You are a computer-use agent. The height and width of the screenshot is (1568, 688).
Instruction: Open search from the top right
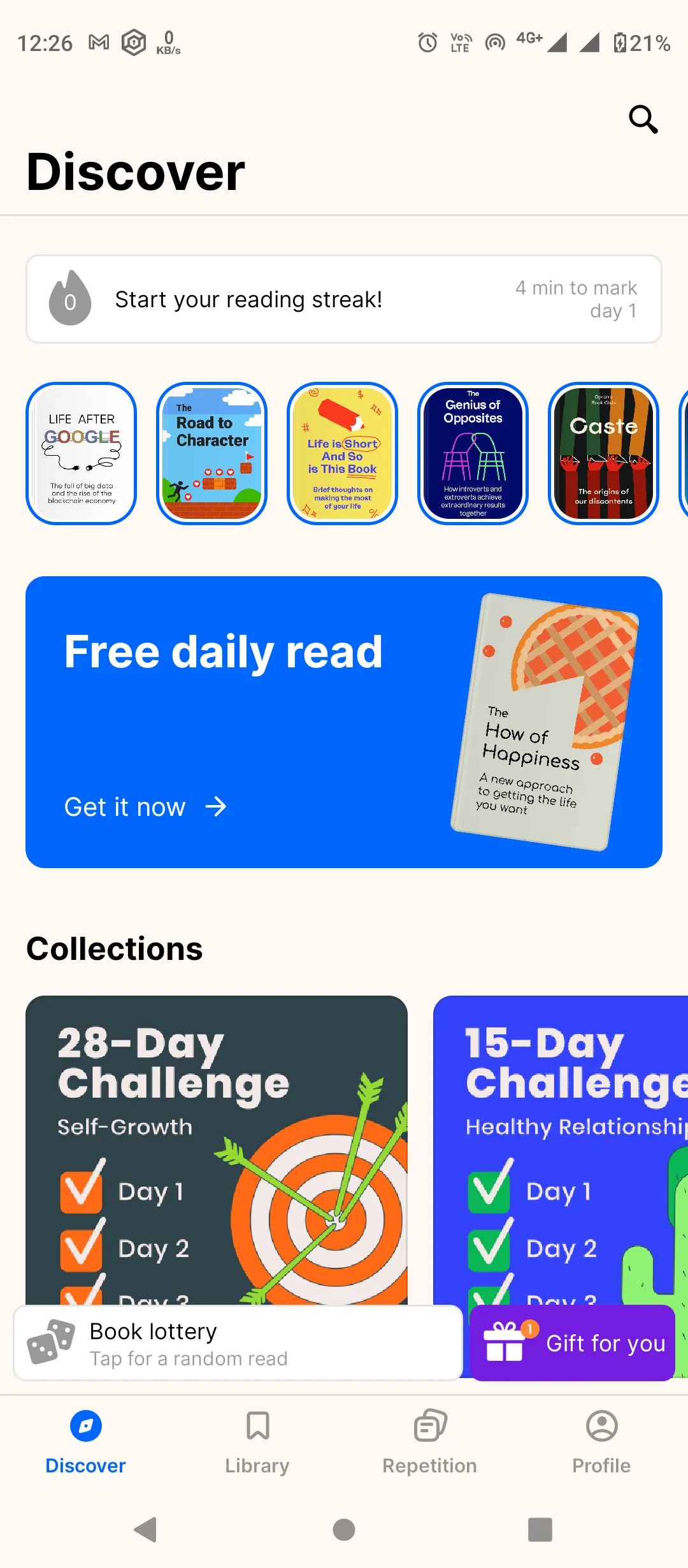coord(643,119)
